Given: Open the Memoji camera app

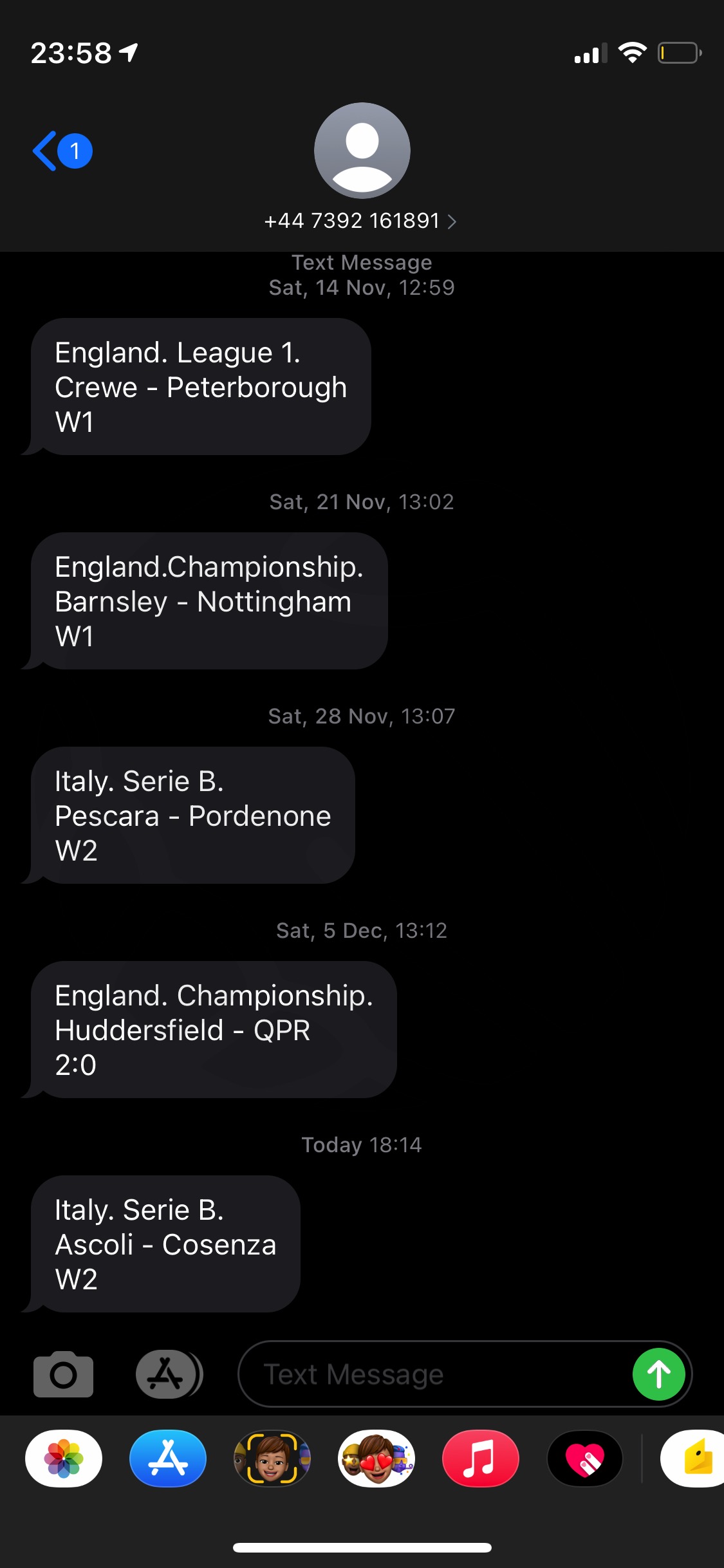Looking at the screenshot, I should (272, 1459).
